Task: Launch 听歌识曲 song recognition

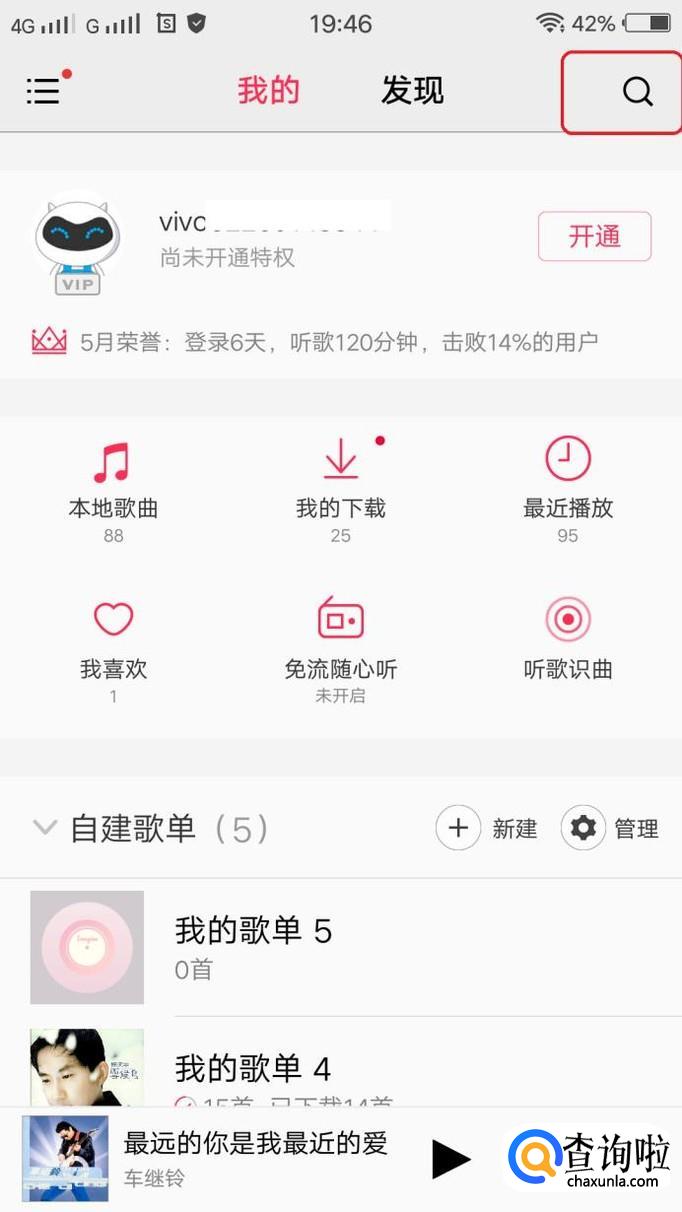Action: tap(568, 638)
